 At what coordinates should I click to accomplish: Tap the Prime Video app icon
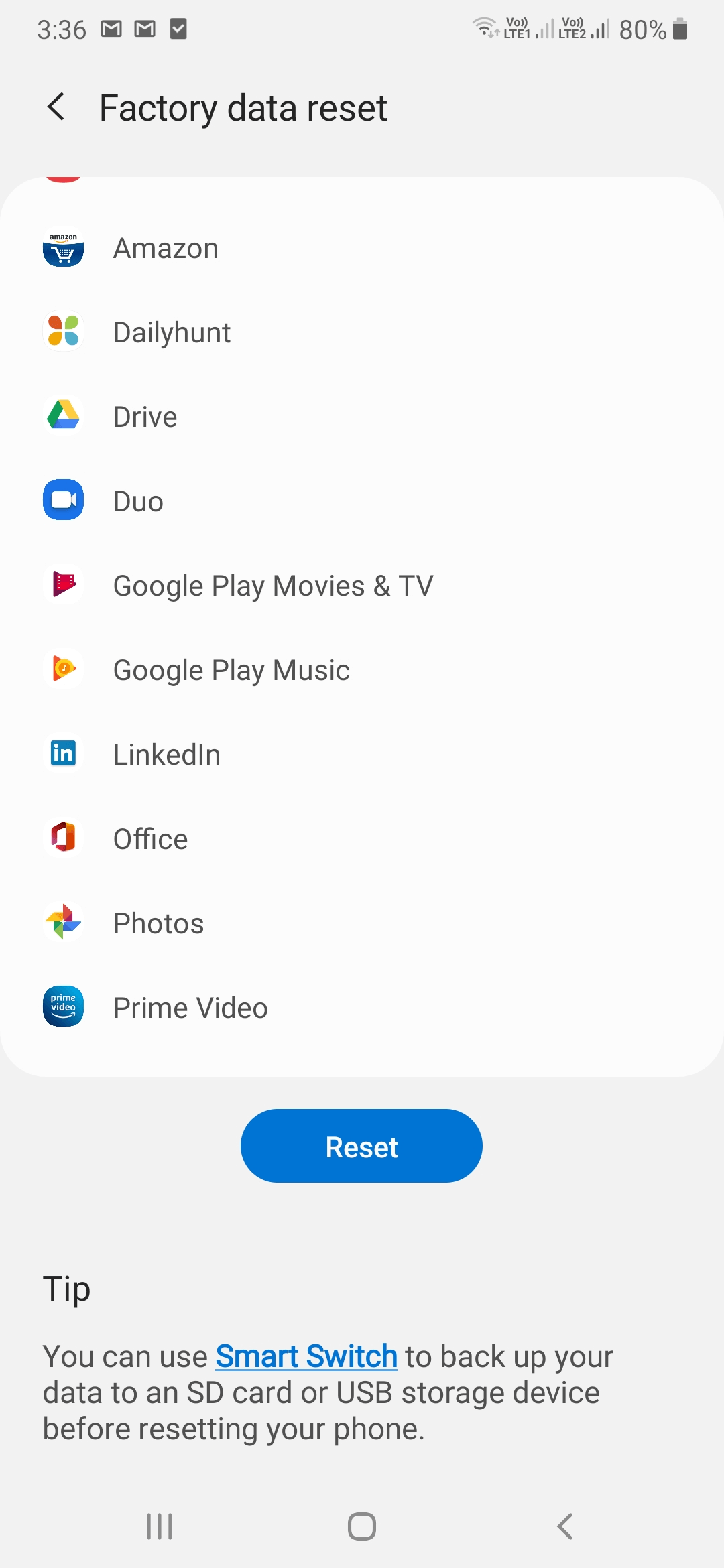62,1007
